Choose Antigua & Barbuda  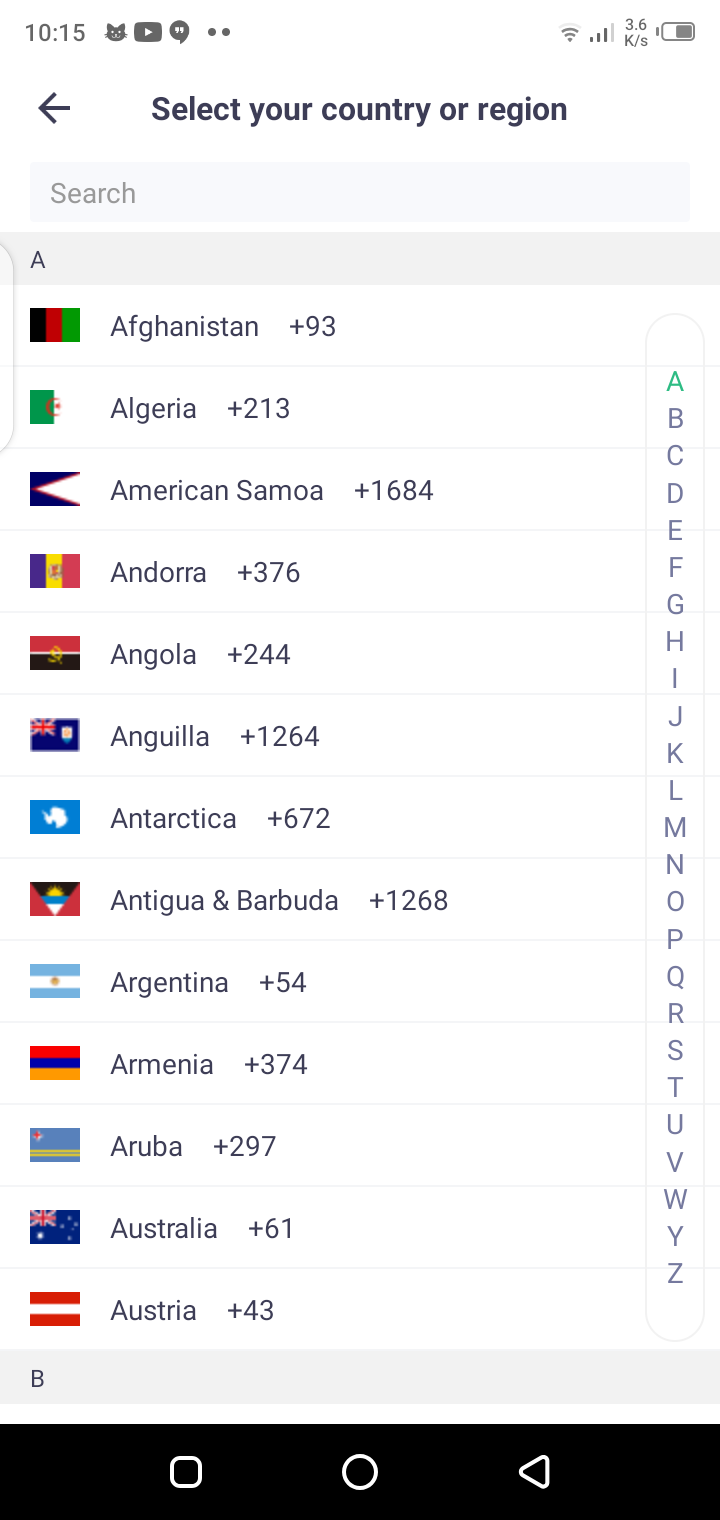[278, 900]
